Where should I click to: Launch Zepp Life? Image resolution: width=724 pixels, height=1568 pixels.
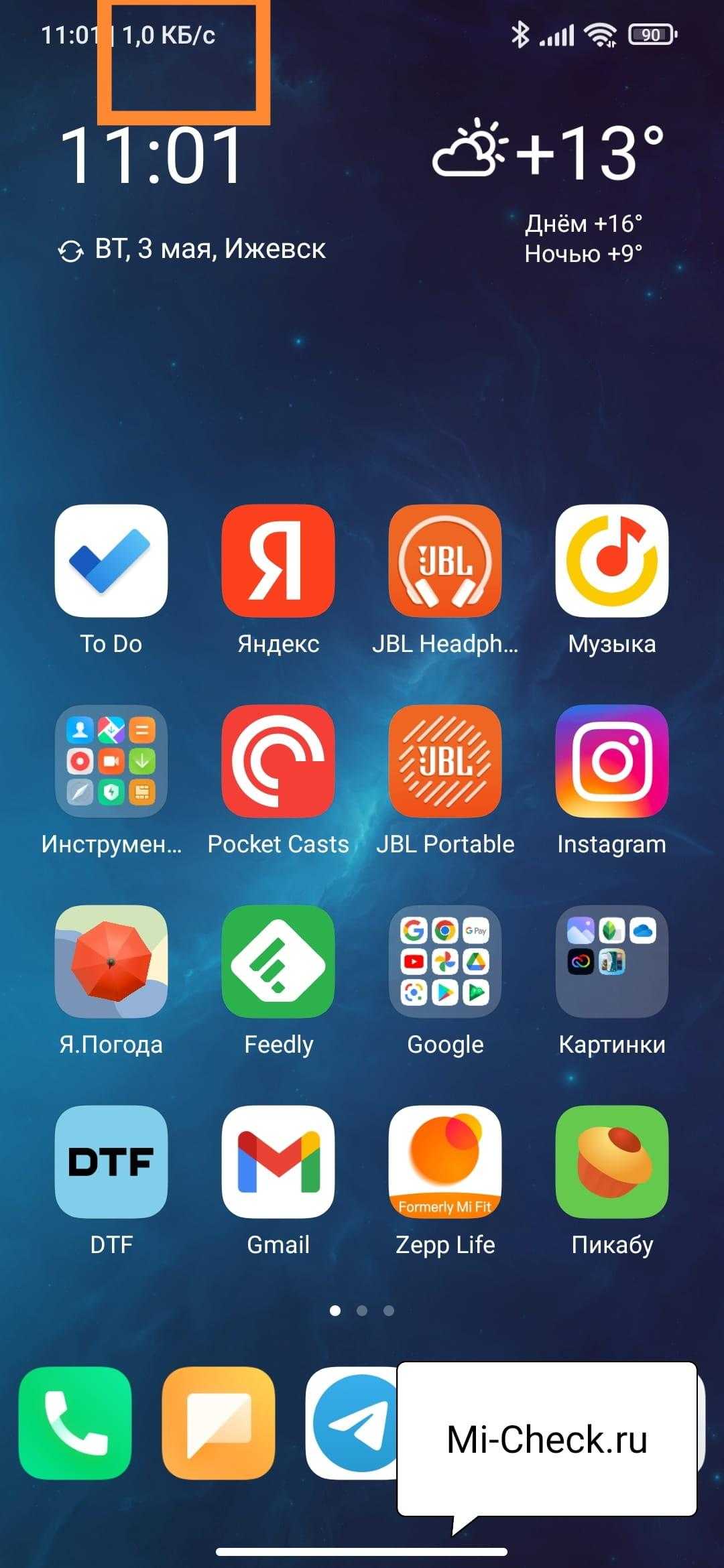[445, 1161]
